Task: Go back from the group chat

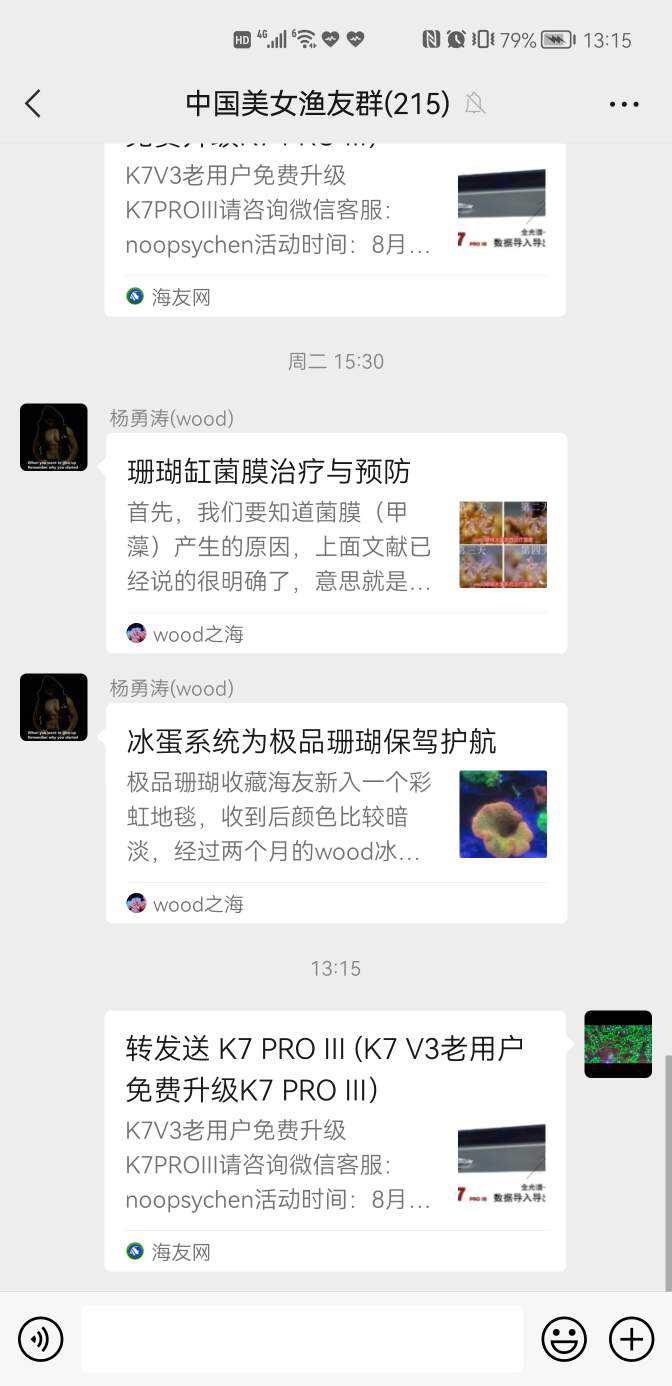Action: (33, 103)
